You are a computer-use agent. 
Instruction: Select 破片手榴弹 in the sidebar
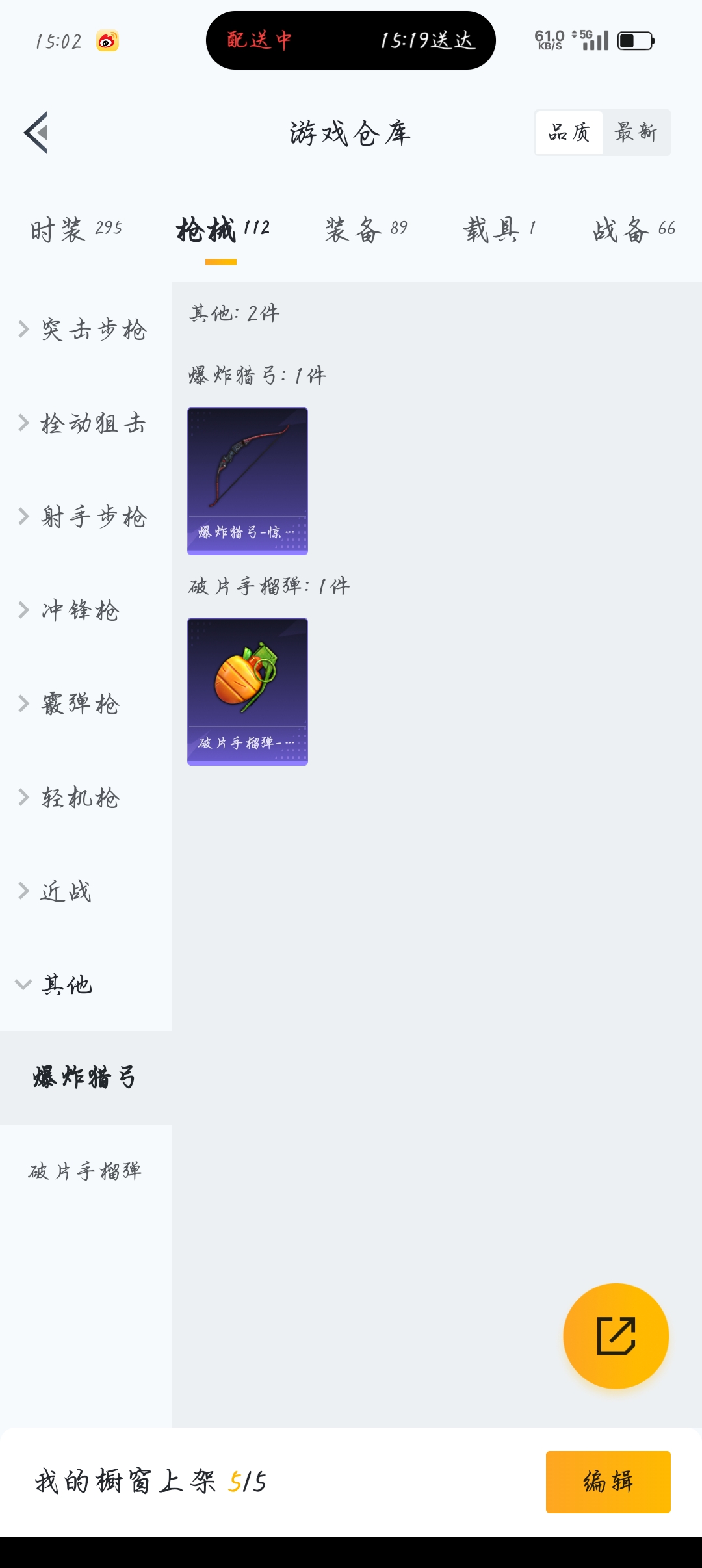(x=85, y=1171)
